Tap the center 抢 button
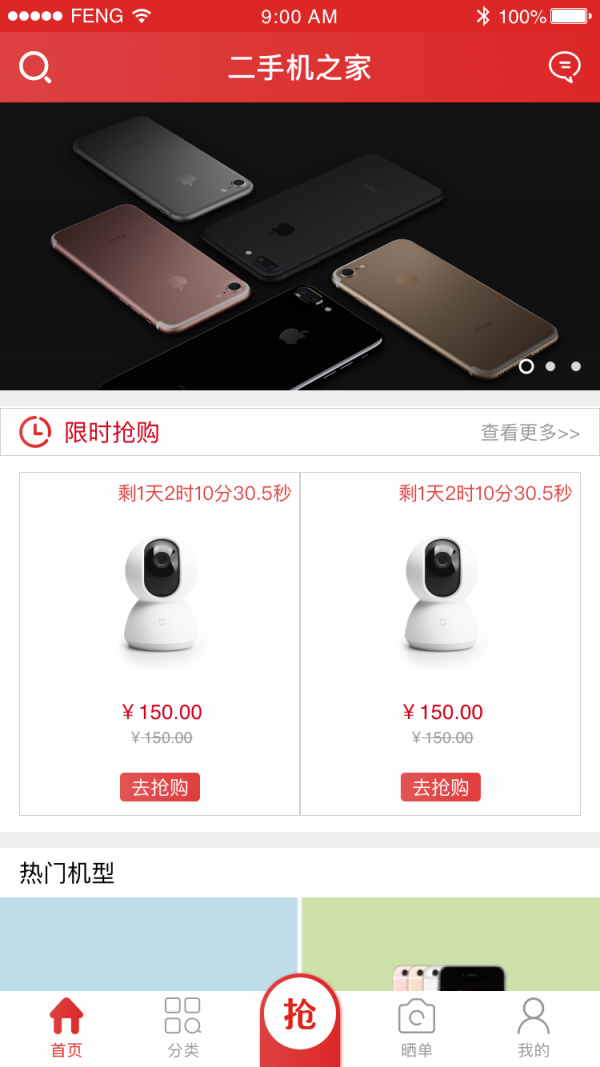 tap(300, 1015)
